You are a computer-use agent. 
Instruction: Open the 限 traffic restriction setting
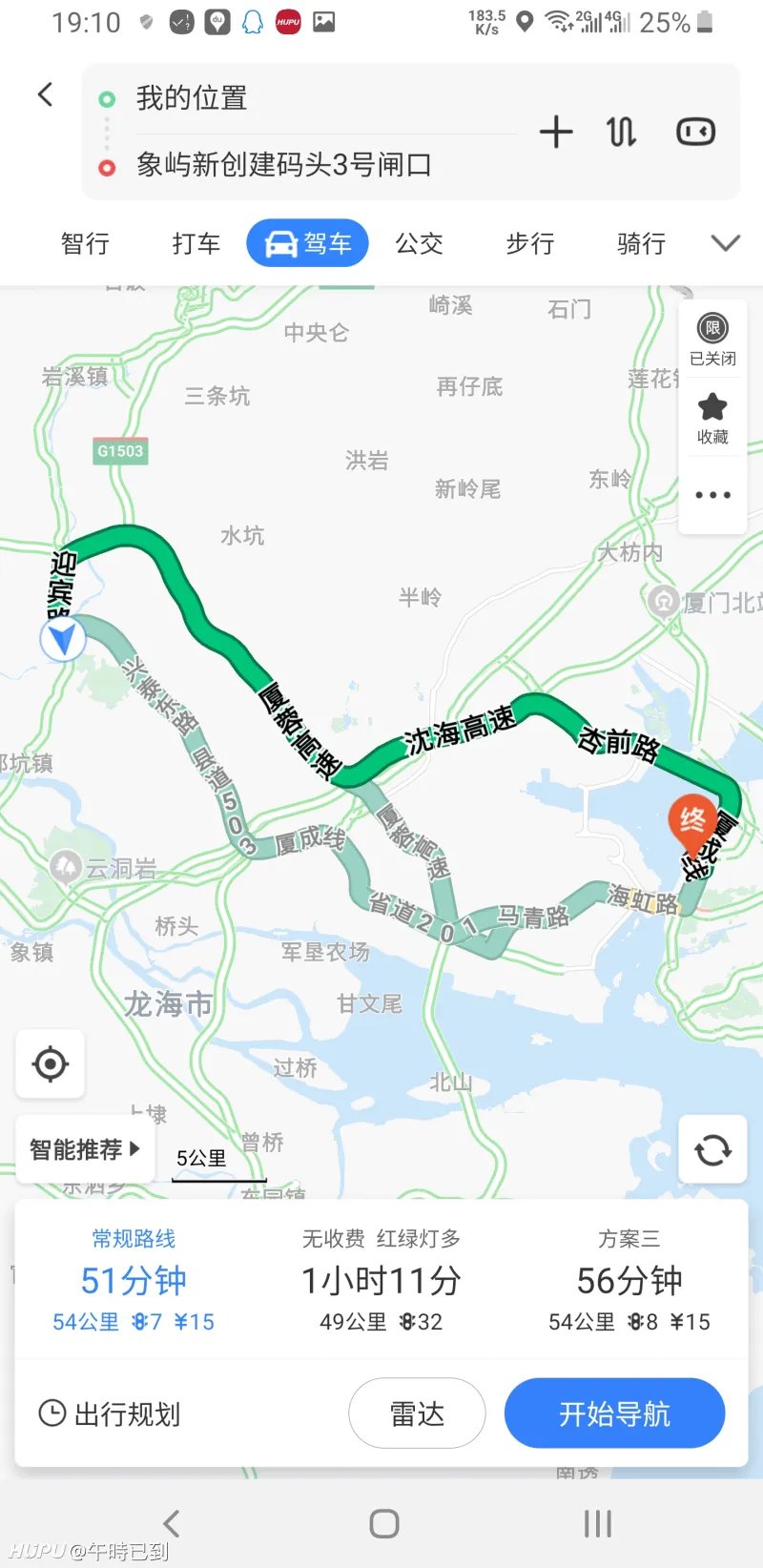[712, 340]
